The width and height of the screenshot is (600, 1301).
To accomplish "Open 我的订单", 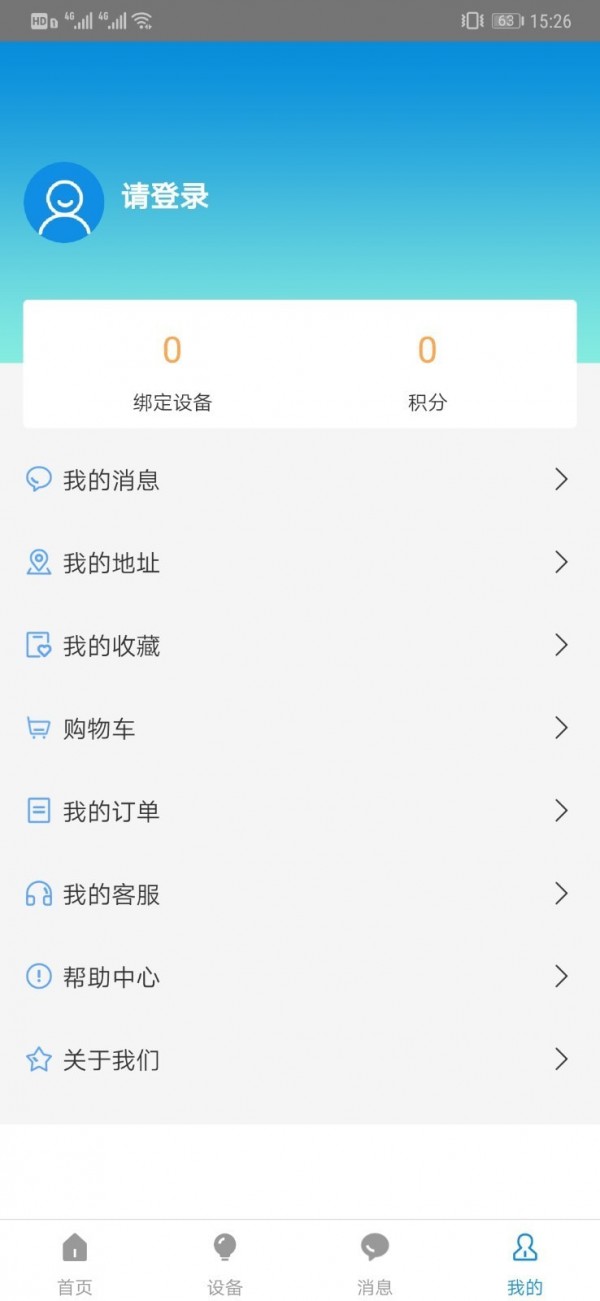I will [299, 811].
